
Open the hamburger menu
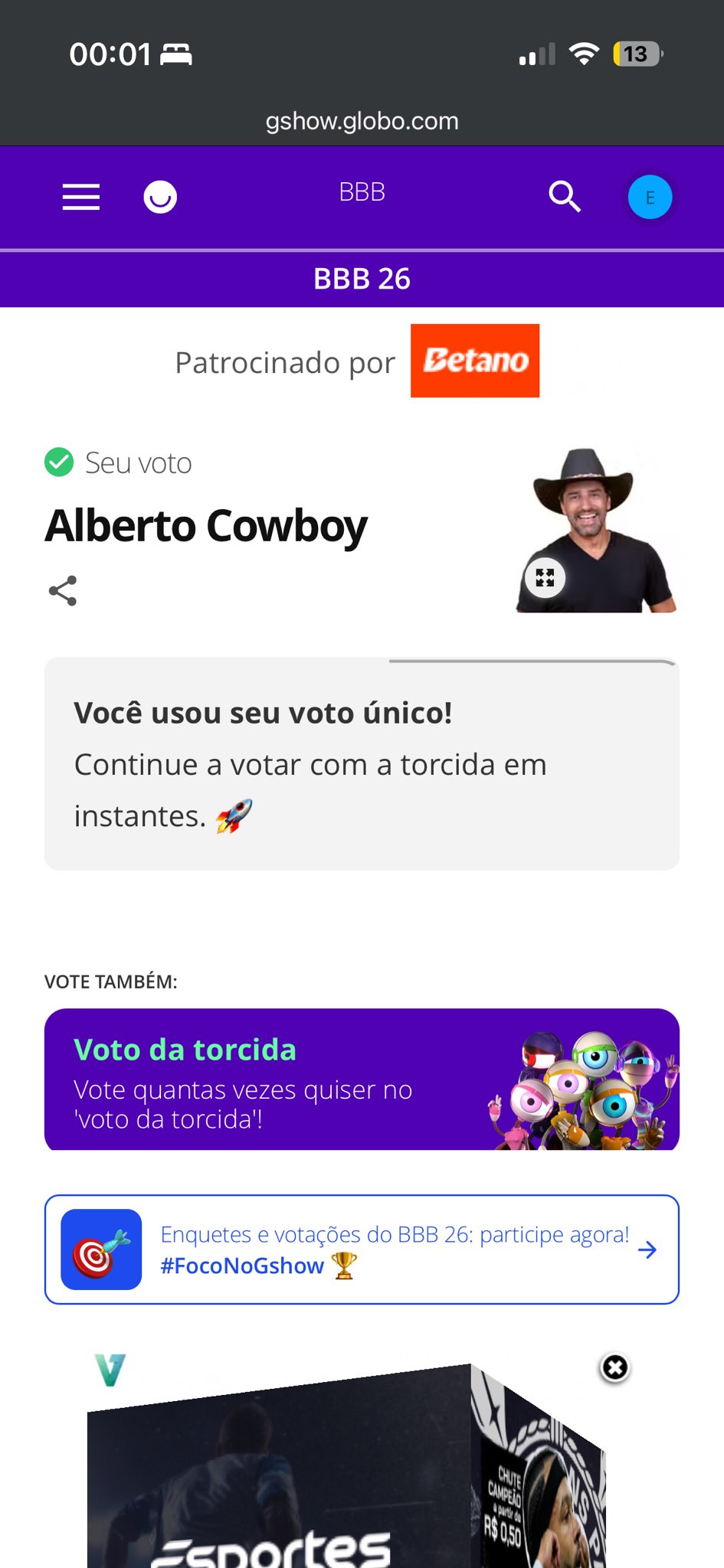[81, 197]
